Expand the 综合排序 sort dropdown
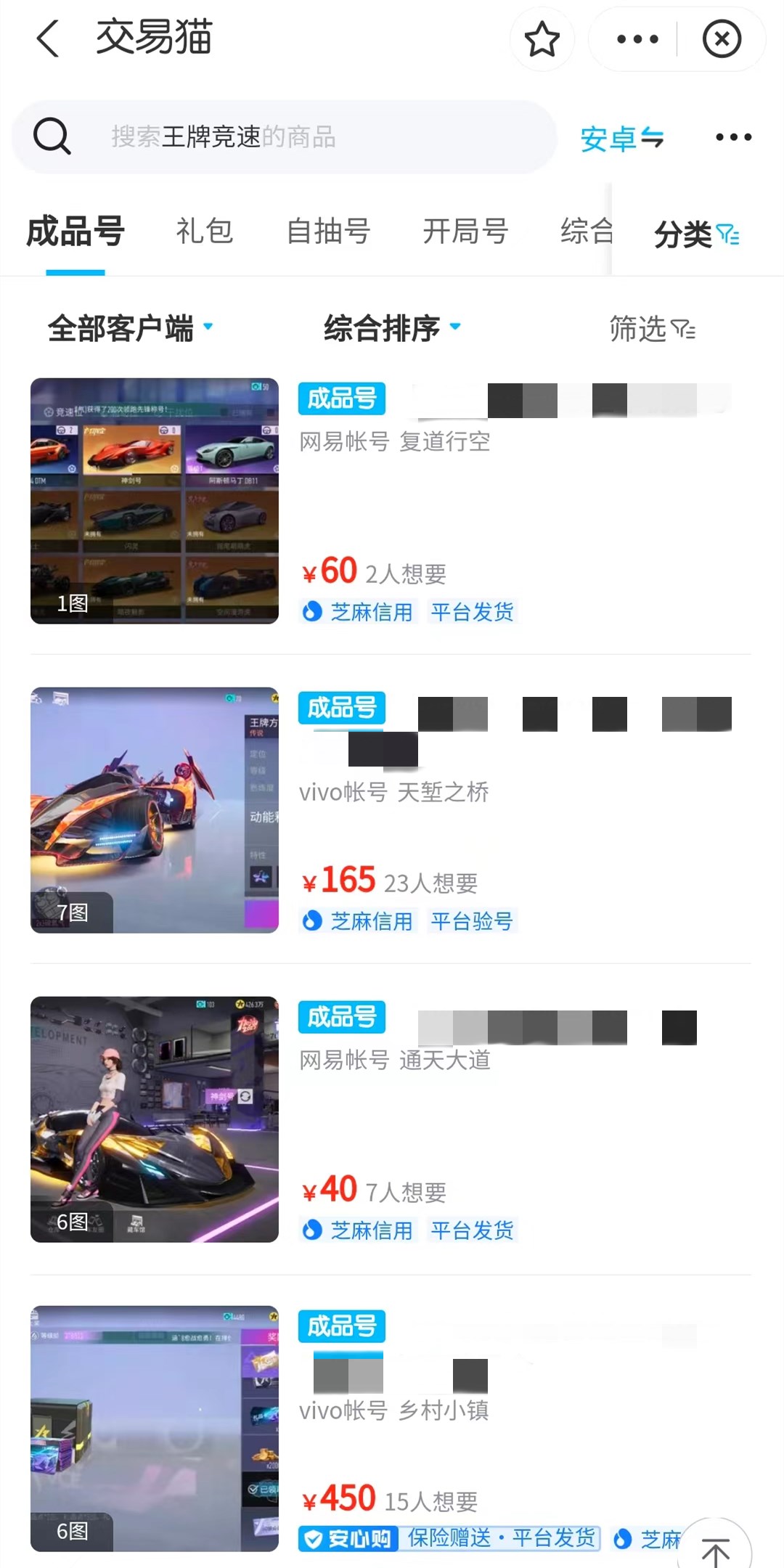Image resolution: width=784 pixels, height=1568 pixels. click(x=392, y=328)
